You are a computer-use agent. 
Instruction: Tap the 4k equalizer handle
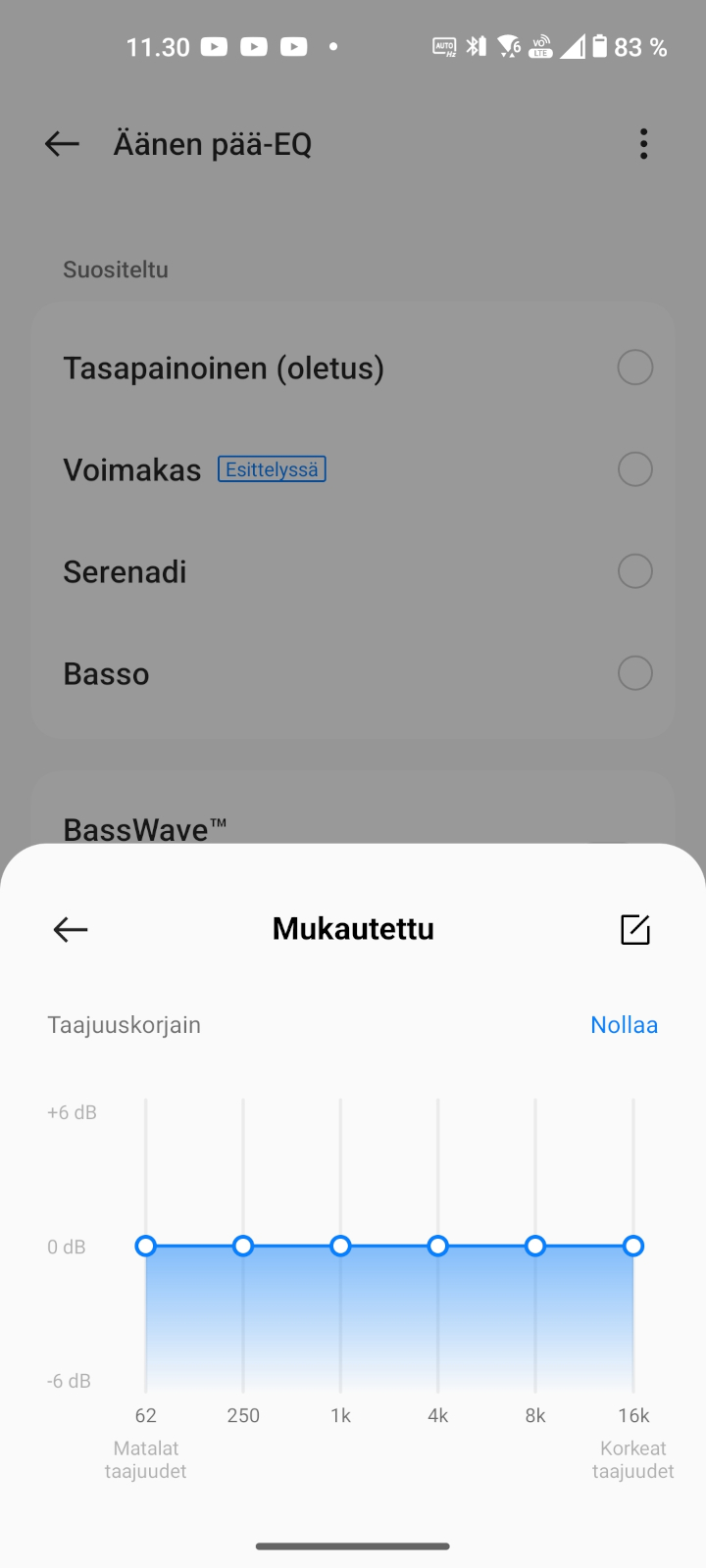438,1247
